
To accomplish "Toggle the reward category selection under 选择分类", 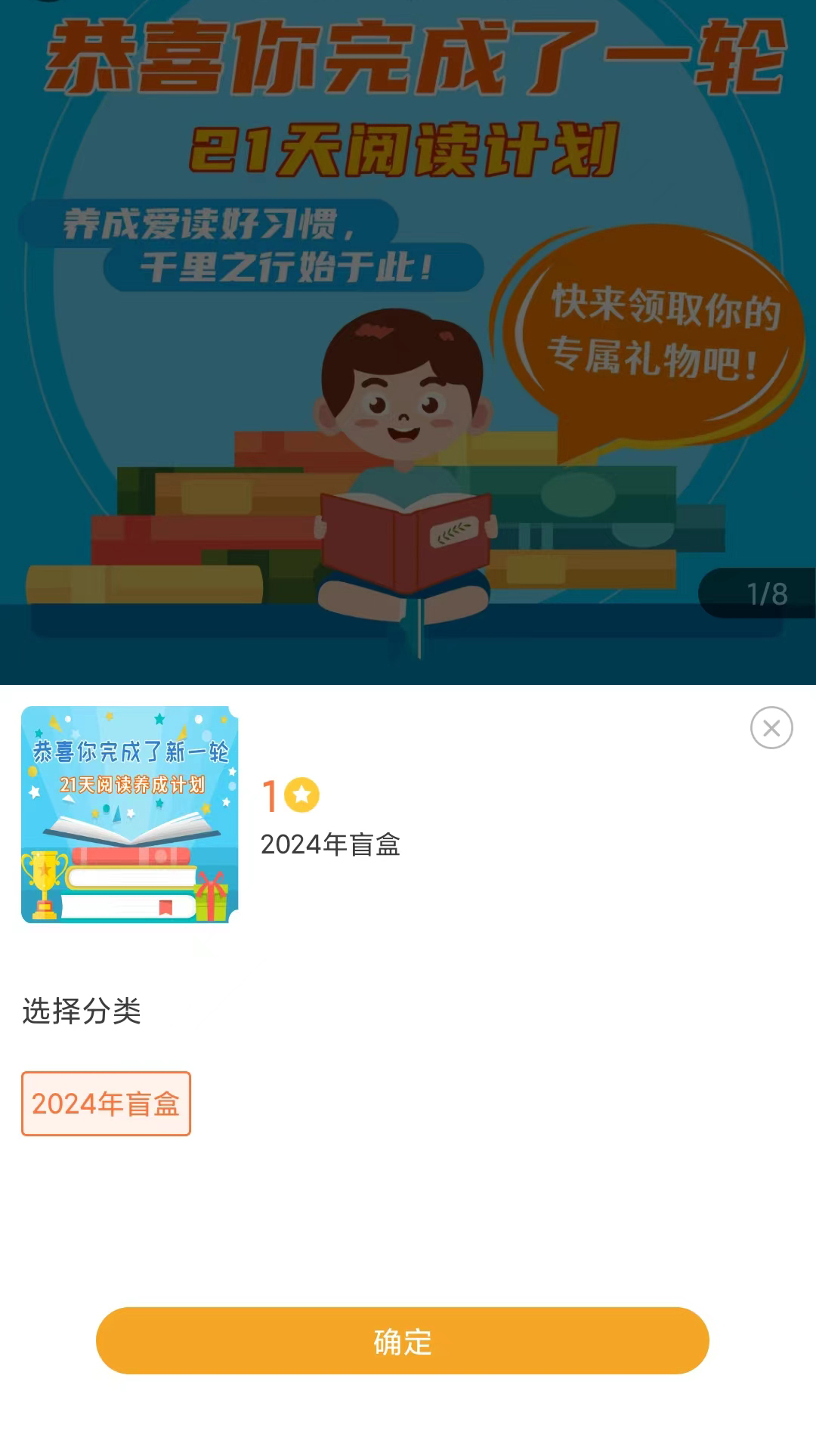I will click(x=106, y=1104).
